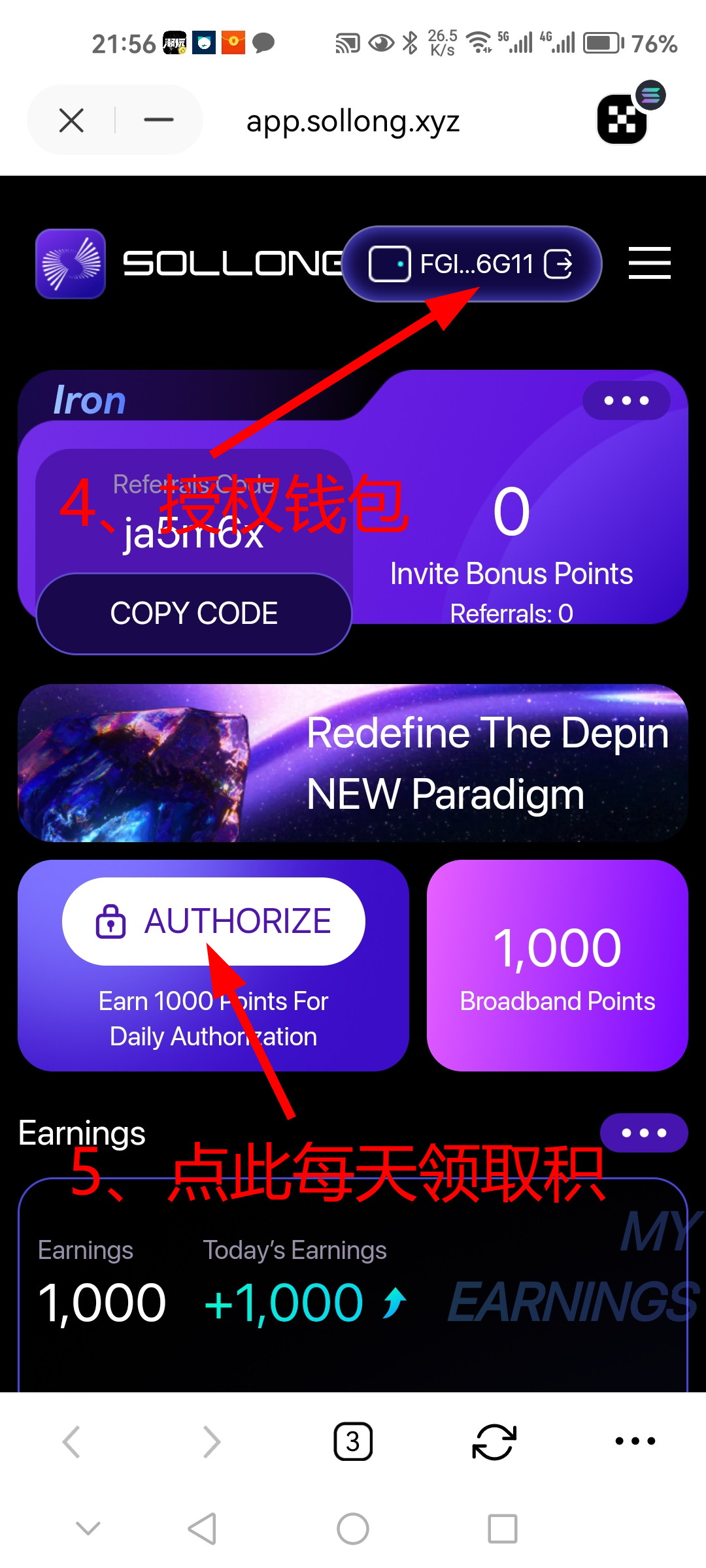Open the three-dot menu on the Iron card
Image resolution: width=706 pixels, height=1568 pixels.
click(x=626, y=400)
